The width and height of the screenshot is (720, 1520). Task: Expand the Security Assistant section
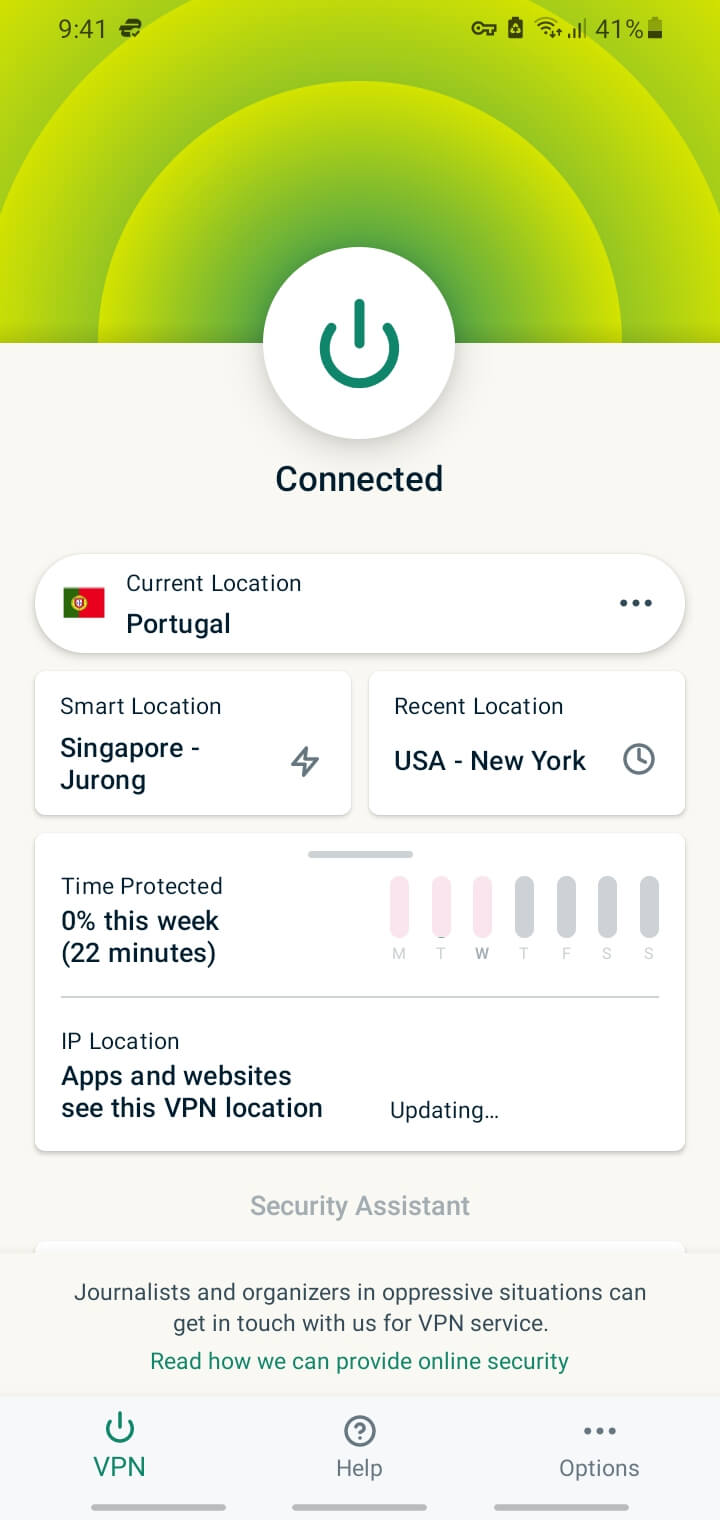point(359,1205)
